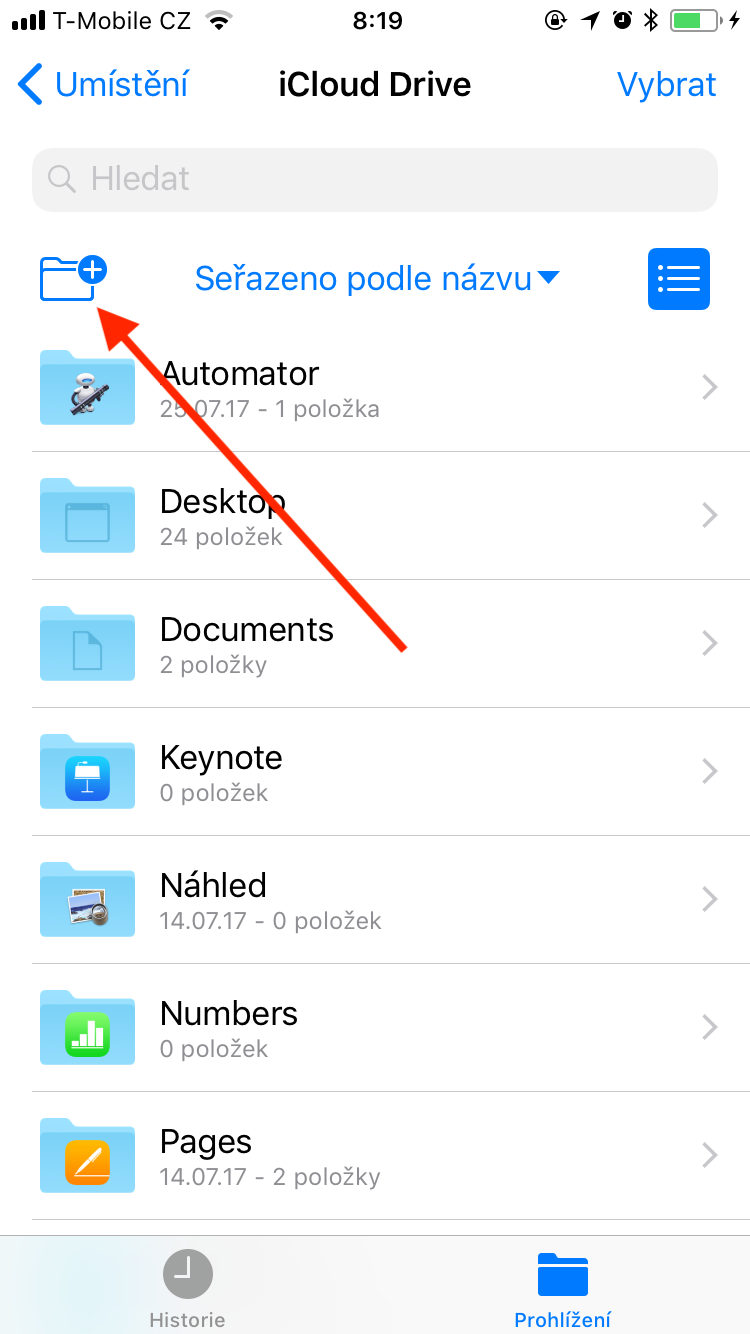Open the Pages folder
This screenshot has width=750, height=1334.
[x=375, y=1156]
